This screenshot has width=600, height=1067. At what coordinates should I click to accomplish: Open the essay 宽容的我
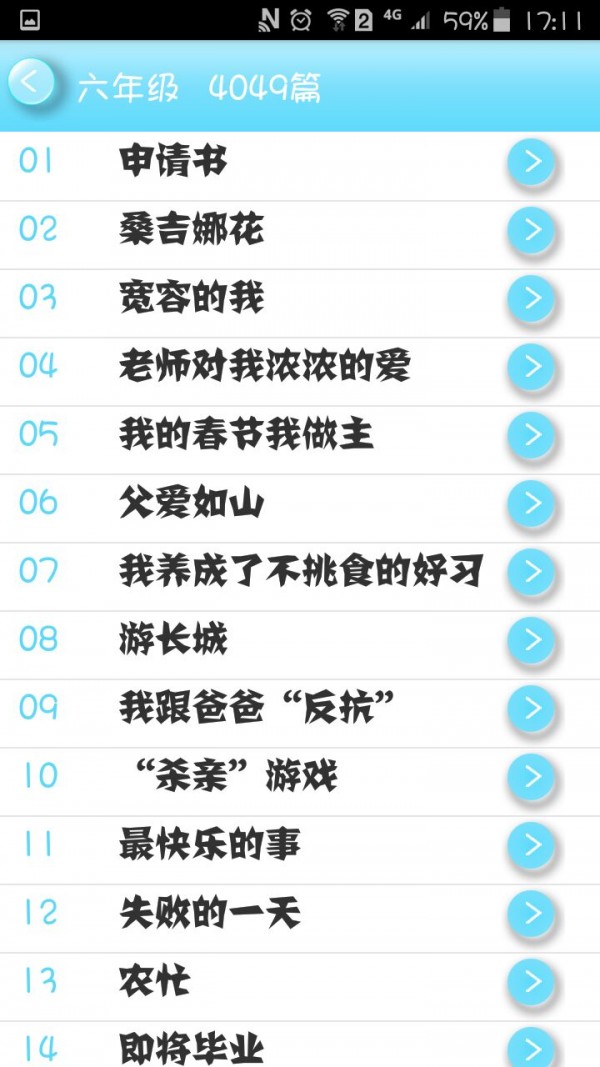pos(191,299)
